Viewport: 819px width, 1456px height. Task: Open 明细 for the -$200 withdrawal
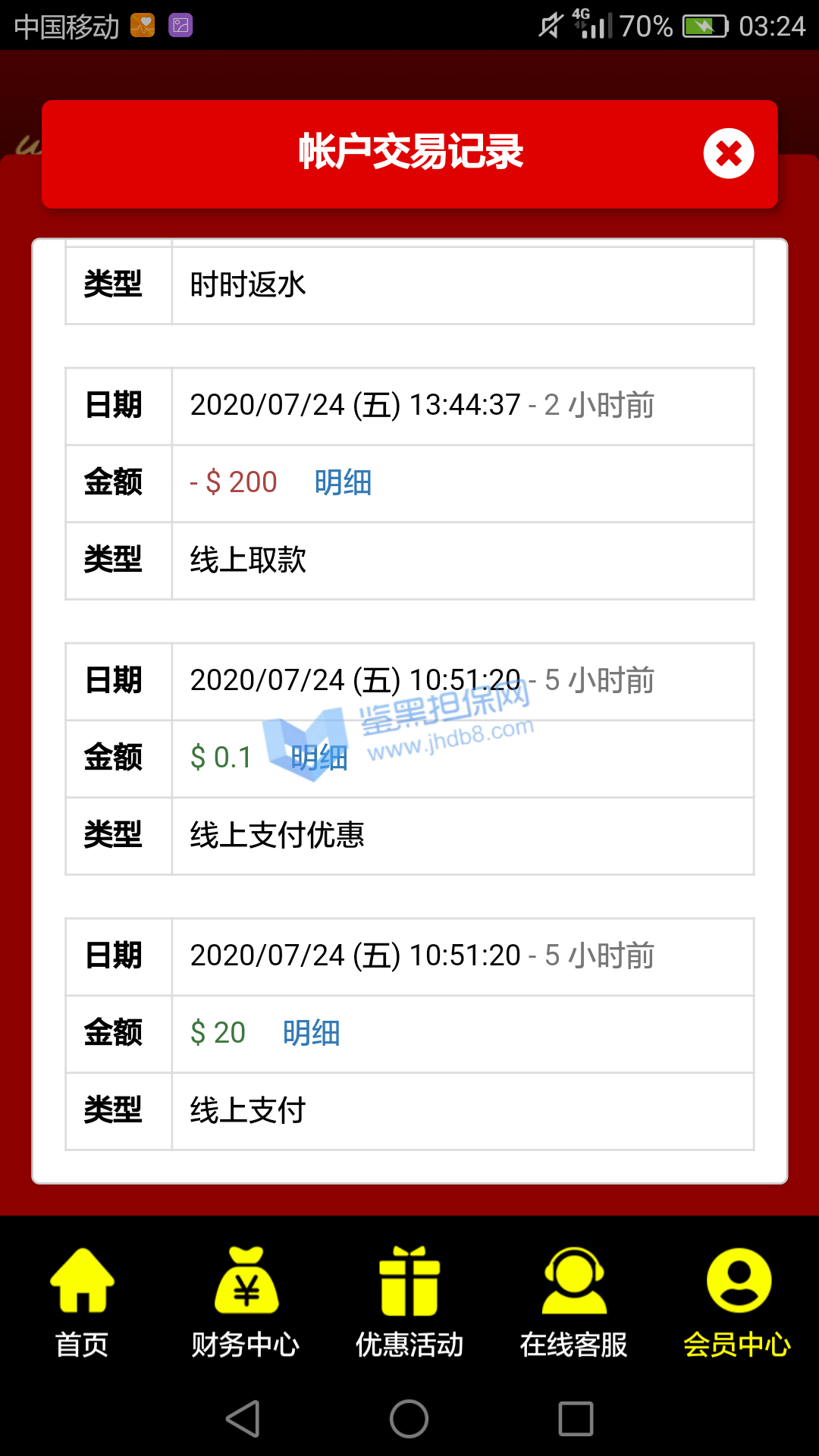click(x=343, y=483)
